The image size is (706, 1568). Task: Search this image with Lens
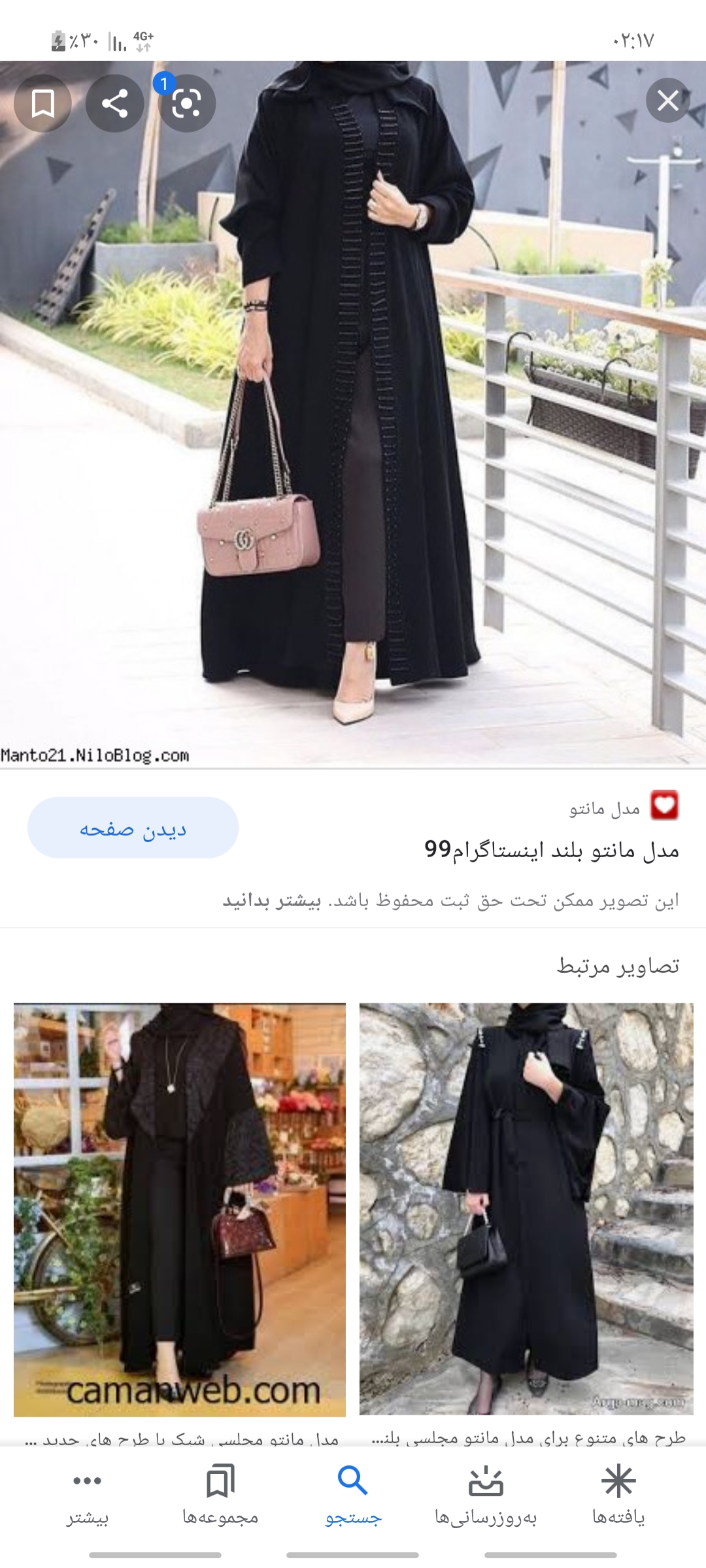click(187, 104)
